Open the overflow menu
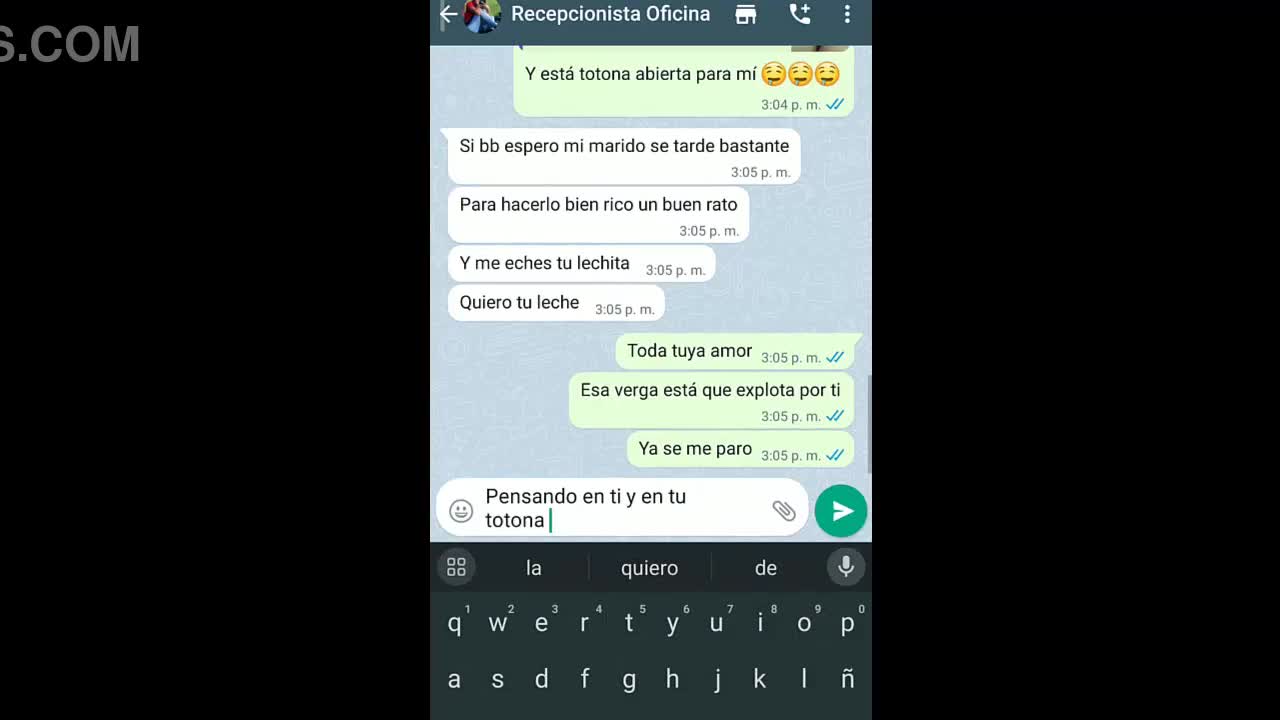 click(847, 14)
